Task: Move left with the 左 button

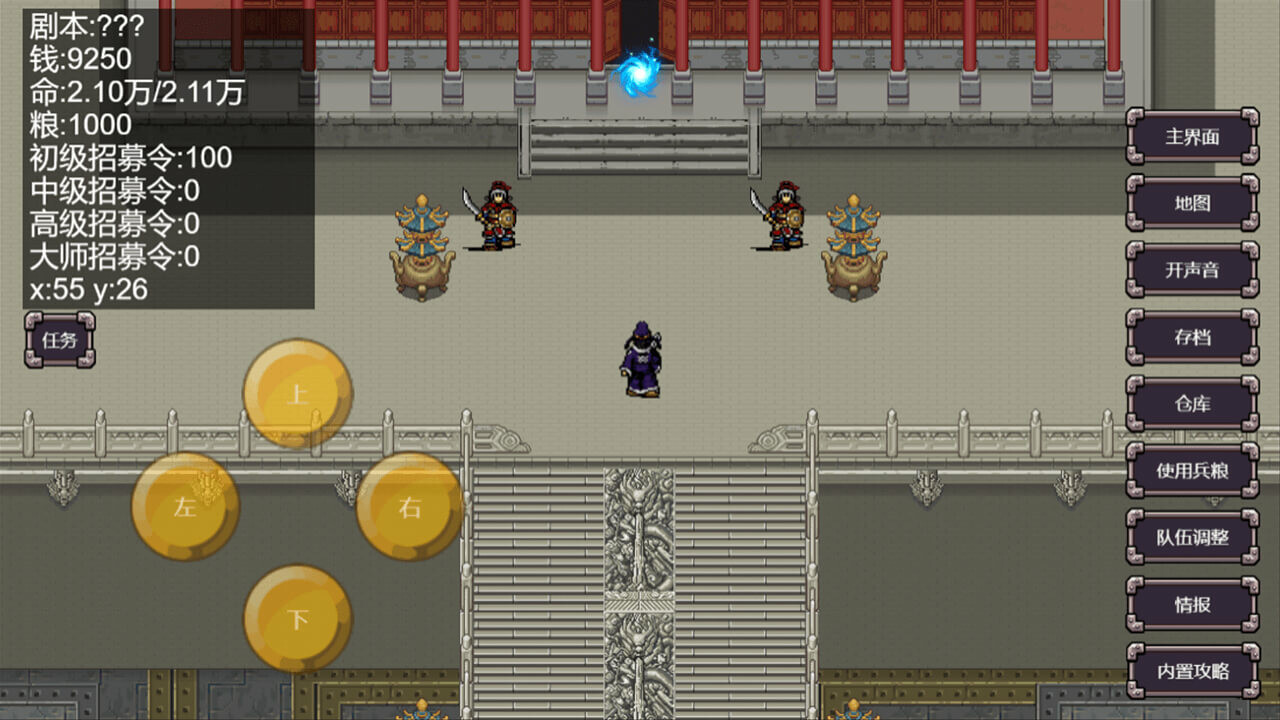Action: [x=186, y=506]
